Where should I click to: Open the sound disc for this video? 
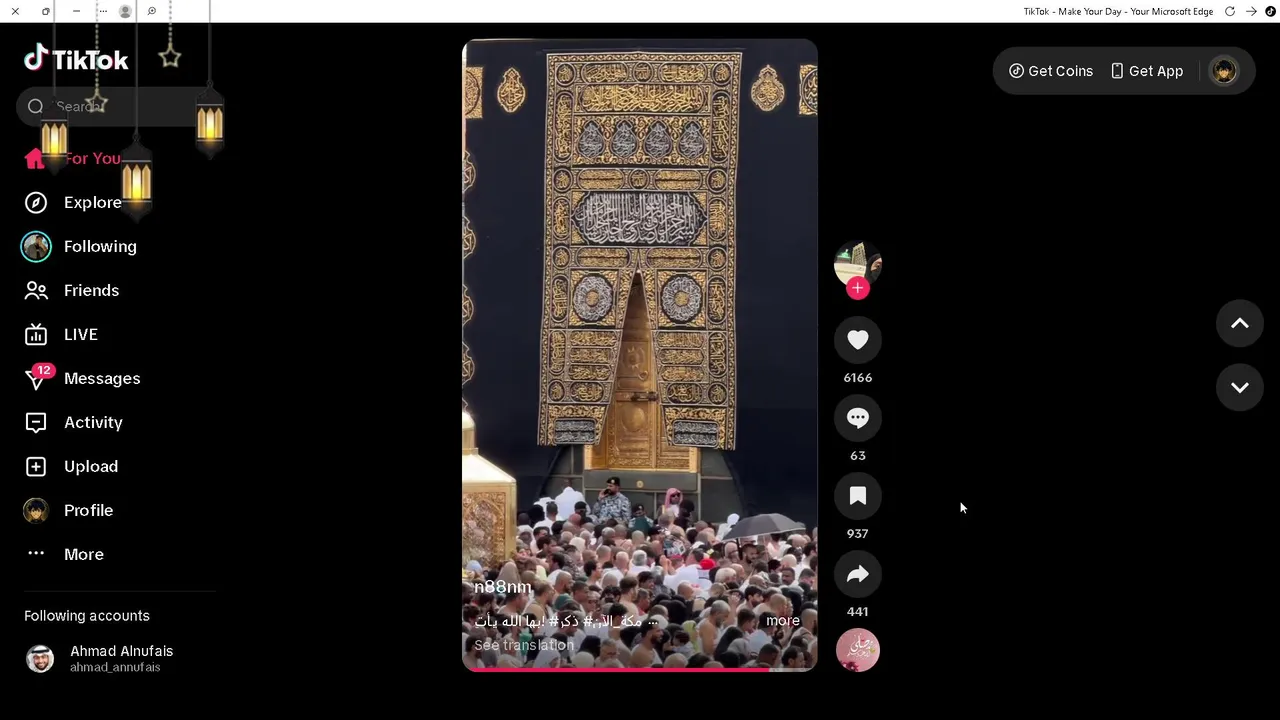pos(857,650)
